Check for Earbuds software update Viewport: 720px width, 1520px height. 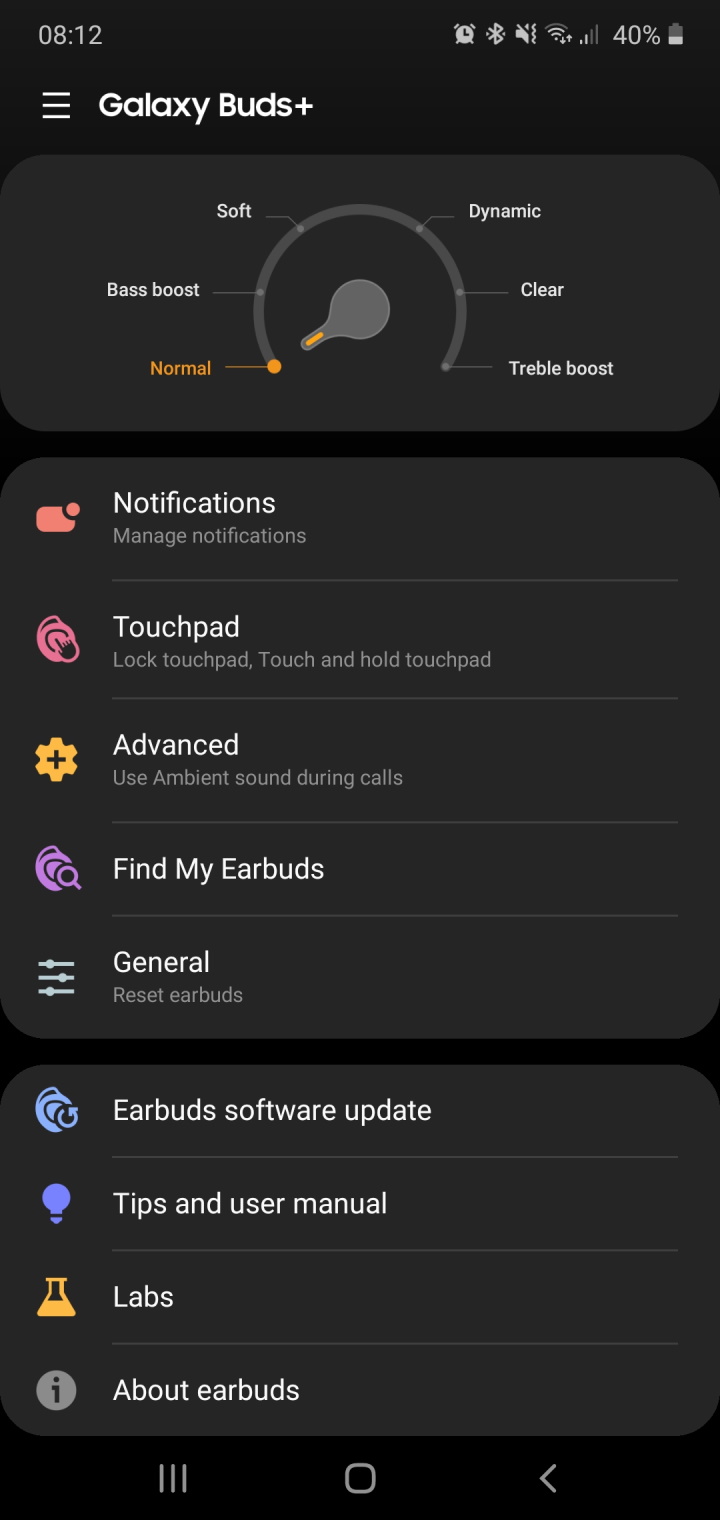[360, 1110]
